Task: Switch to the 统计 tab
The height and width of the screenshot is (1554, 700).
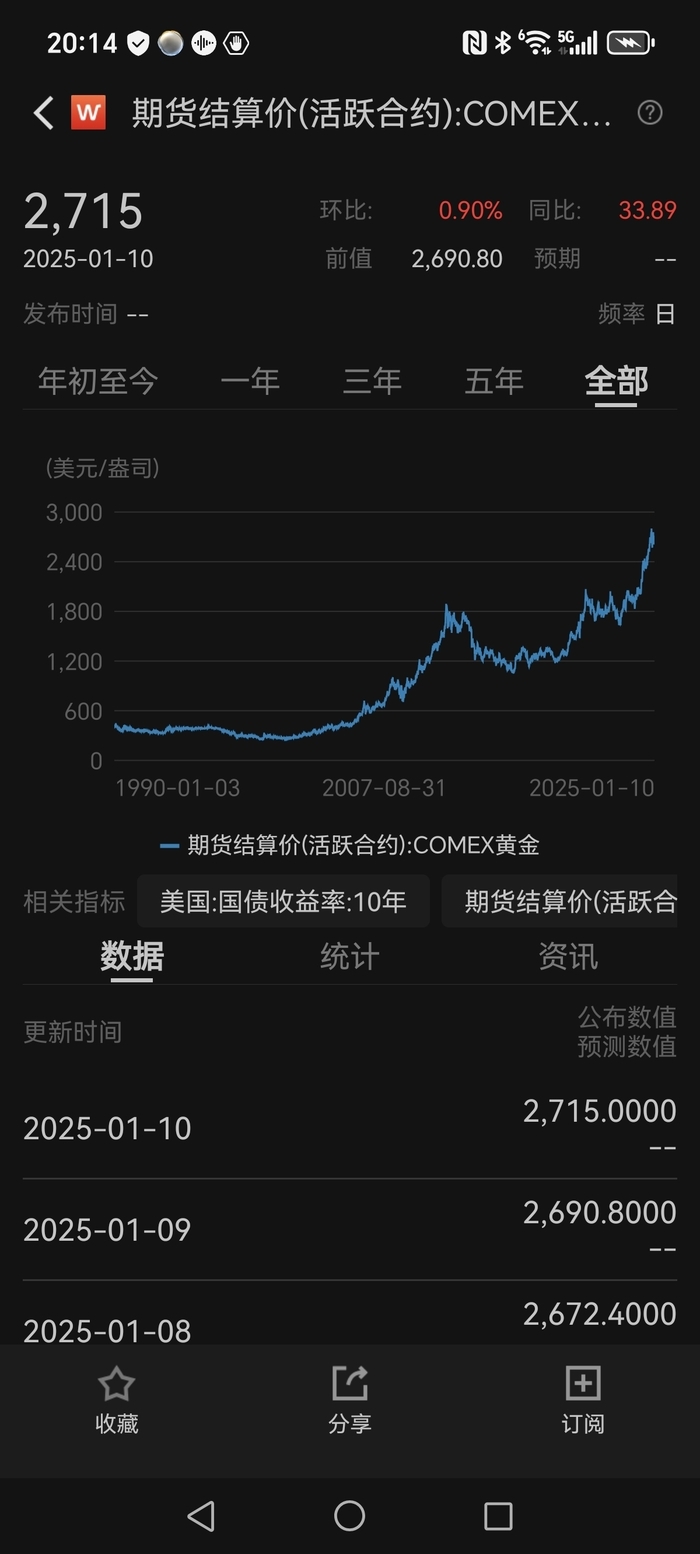Action: pyautogui.click(x=349, y=957)
